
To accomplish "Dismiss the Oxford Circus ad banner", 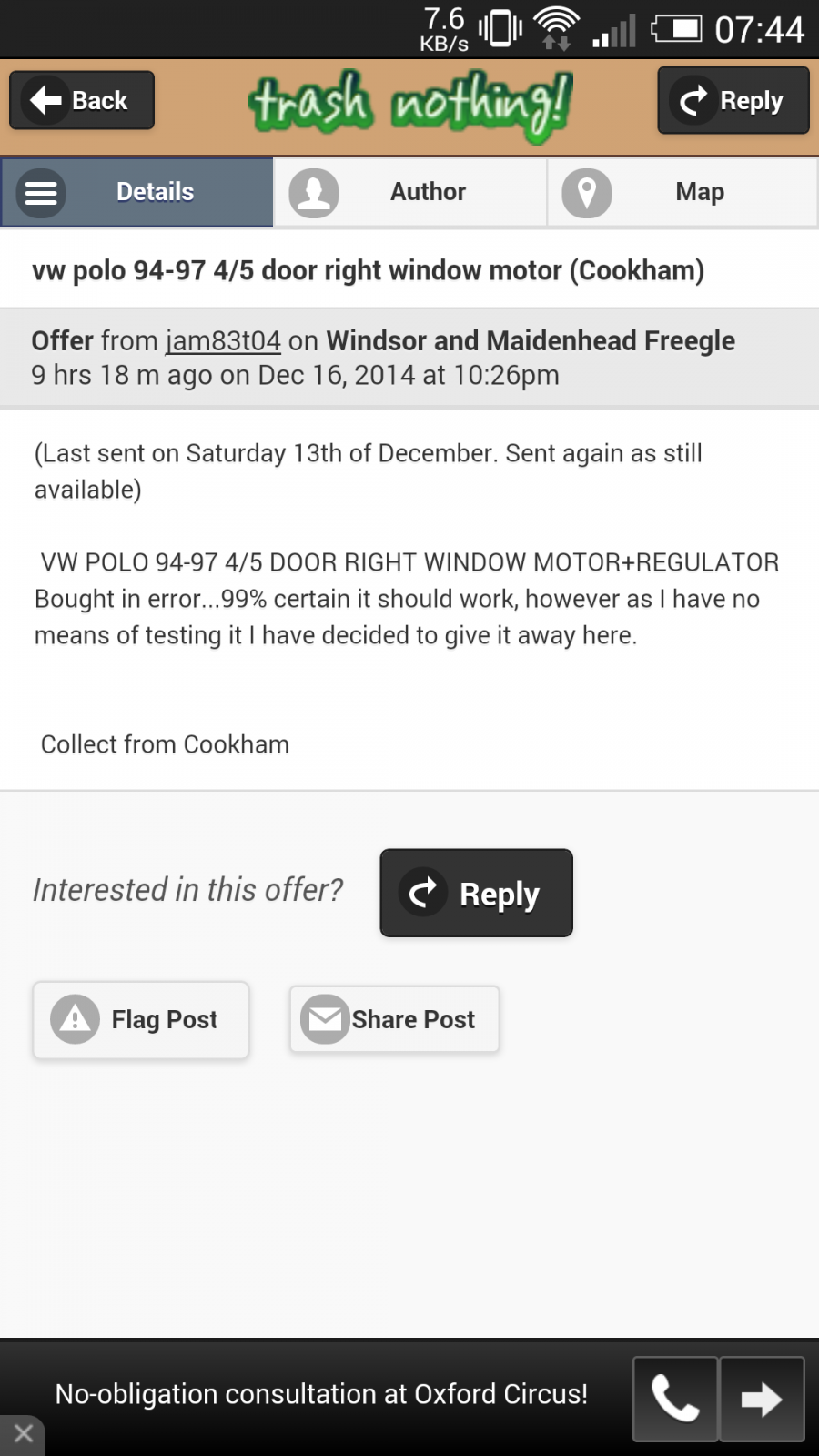I will pos(23,1434).
